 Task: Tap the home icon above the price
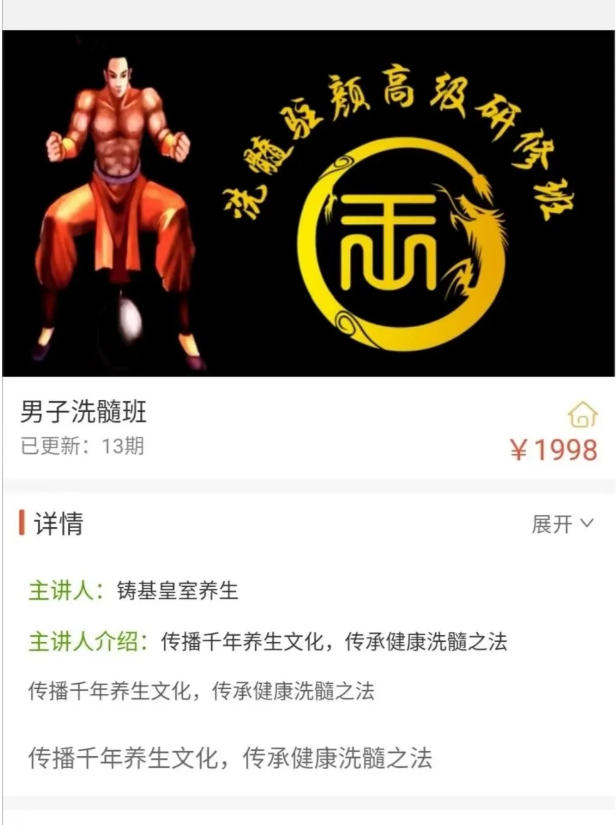click(582, 414)
